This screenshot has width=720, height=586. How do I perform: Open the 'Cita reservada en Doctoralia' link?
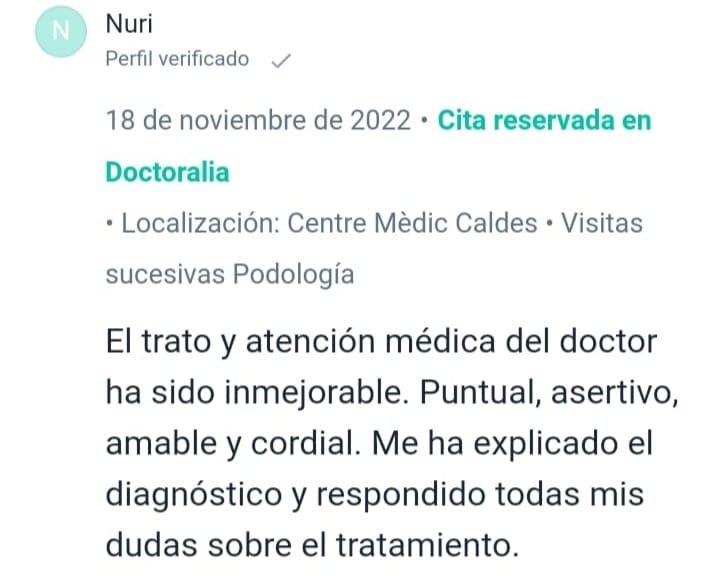(x=544, y=122)
